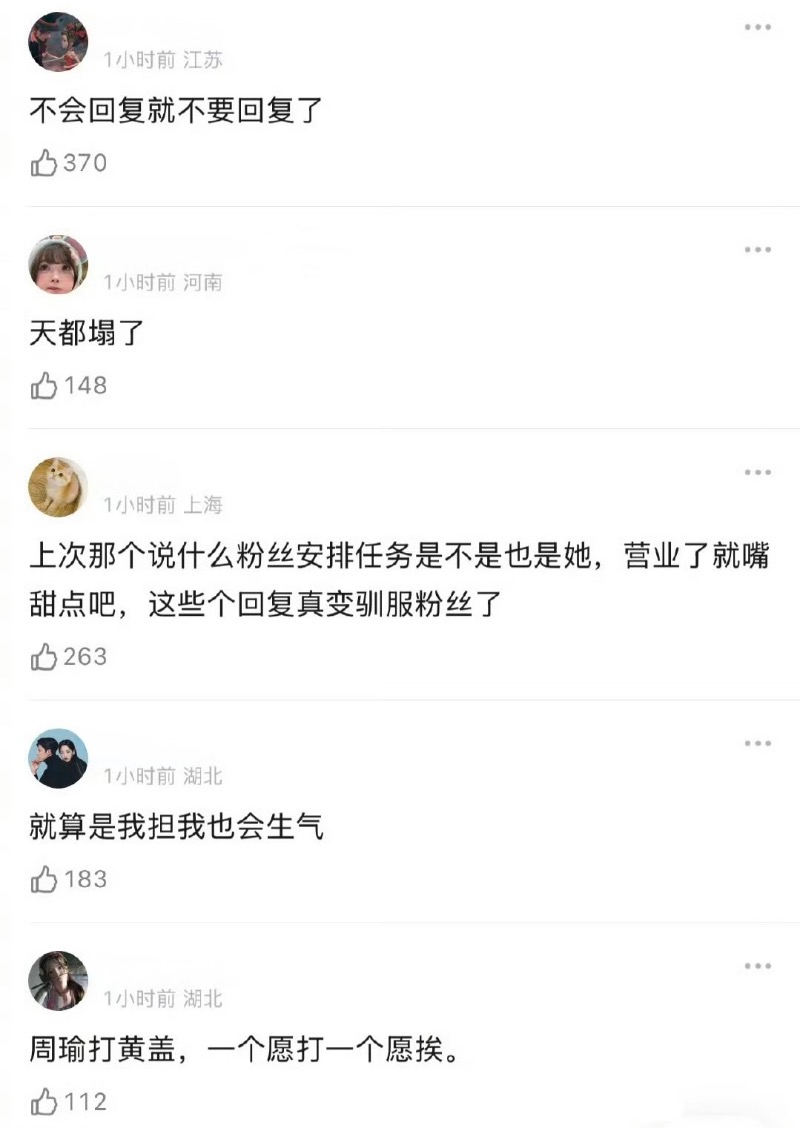Open overflow menu on "天都塌了" comment

pyautogui.click(x=757, y=249)
